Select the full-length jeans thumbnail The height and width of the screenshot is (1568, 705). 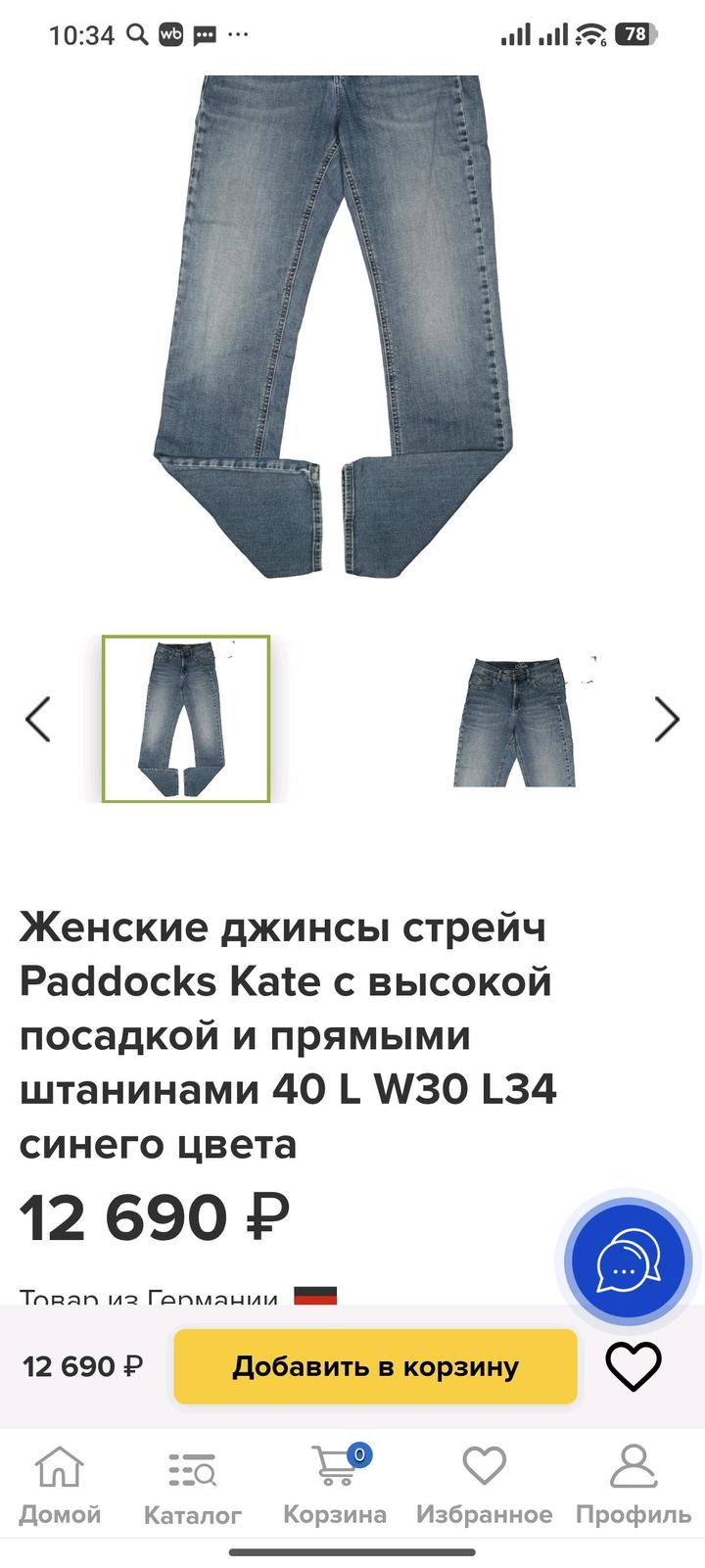point(186,719)
